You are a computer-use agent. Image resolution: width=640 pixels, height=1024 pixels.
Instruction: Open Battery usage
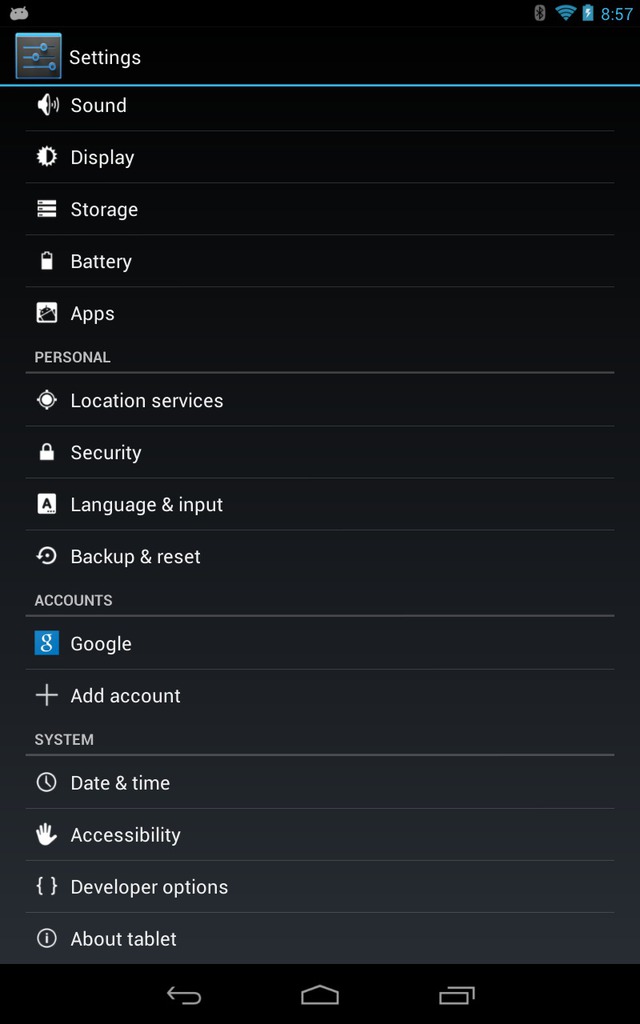320,261
